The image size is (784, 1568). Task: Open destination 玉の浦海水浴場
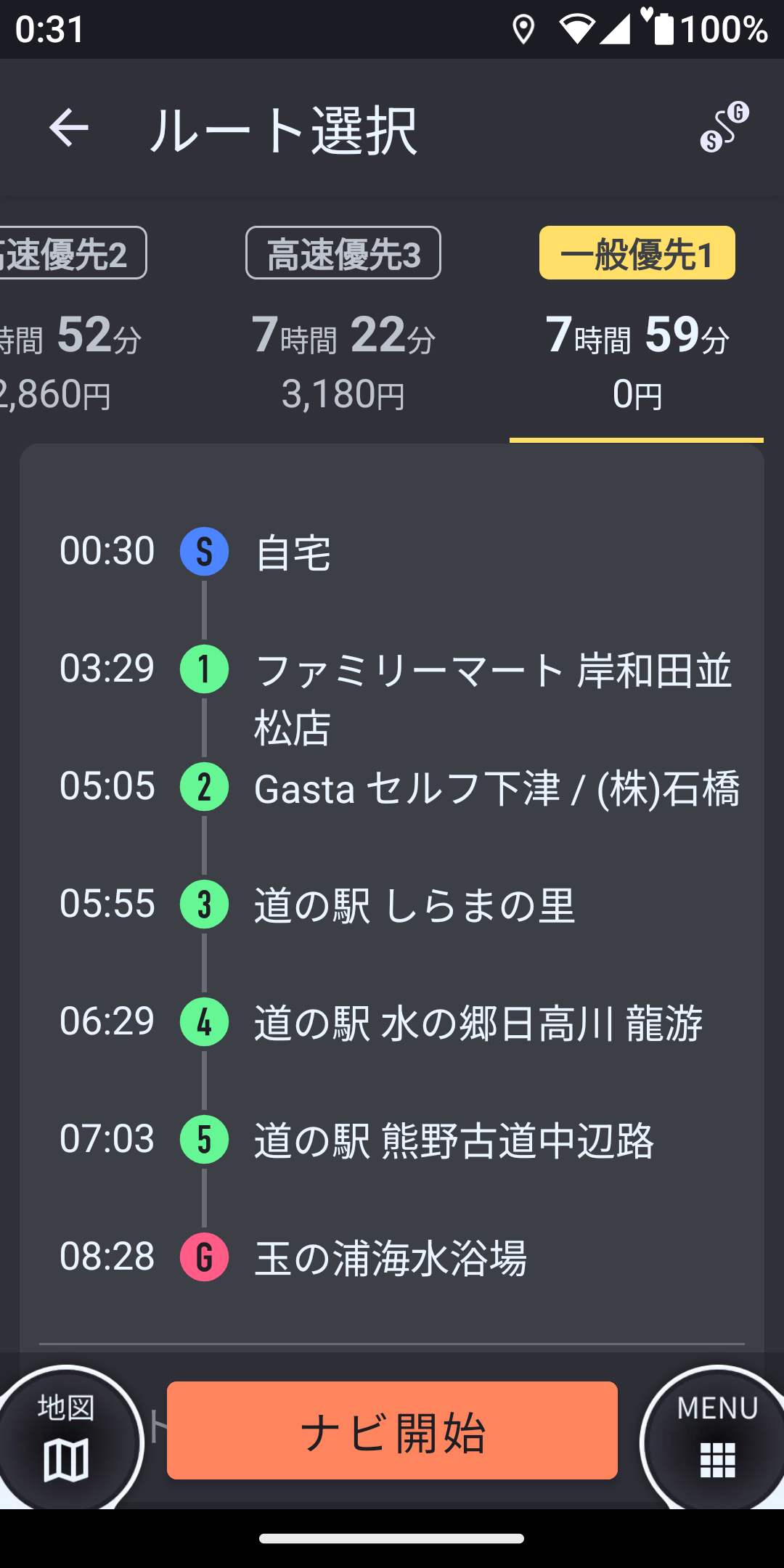pyautogui.click(x=391, y=1259)
